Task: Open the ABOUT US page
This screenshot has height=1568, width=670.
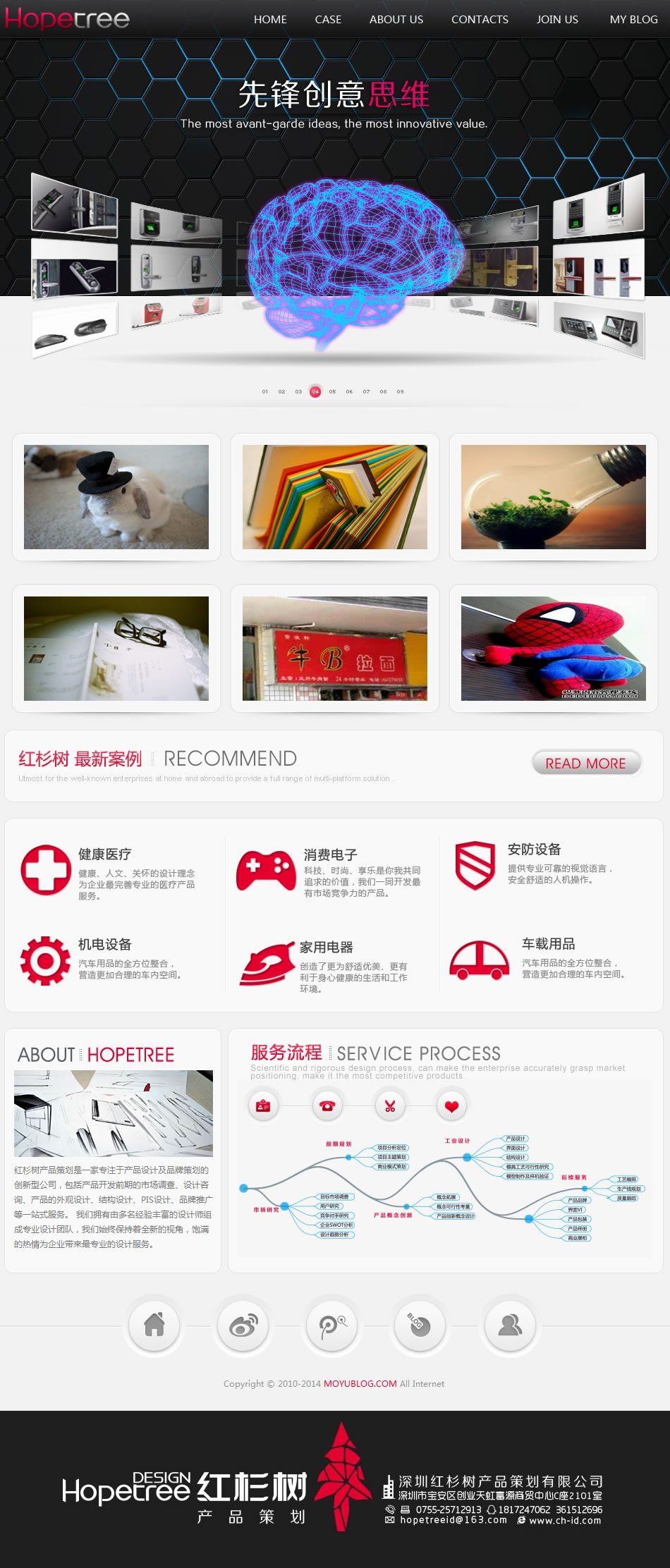Action: point(396,19)
